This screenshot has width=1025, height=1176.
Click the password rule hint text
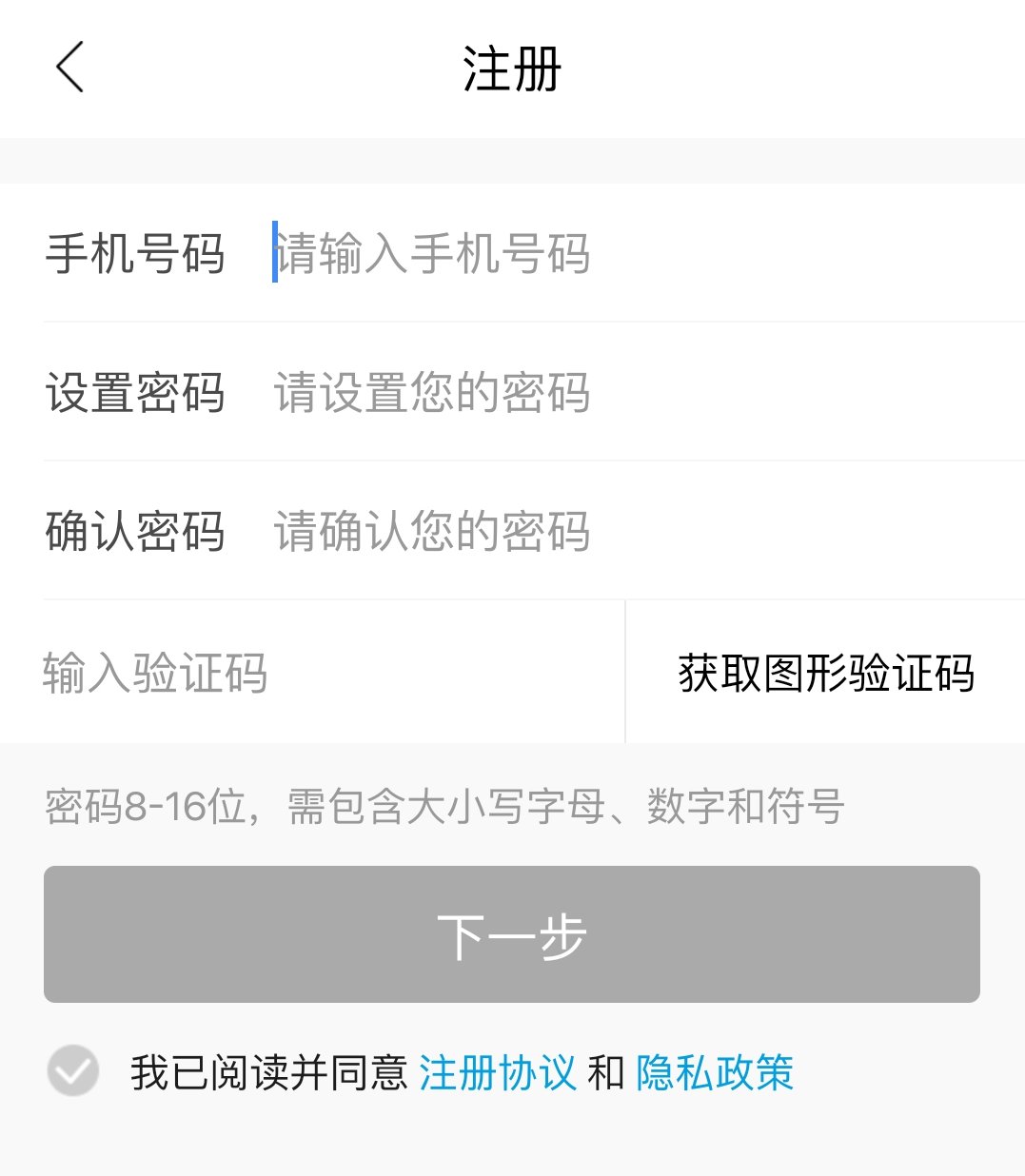pyautogui.click(x=445, y=808)
